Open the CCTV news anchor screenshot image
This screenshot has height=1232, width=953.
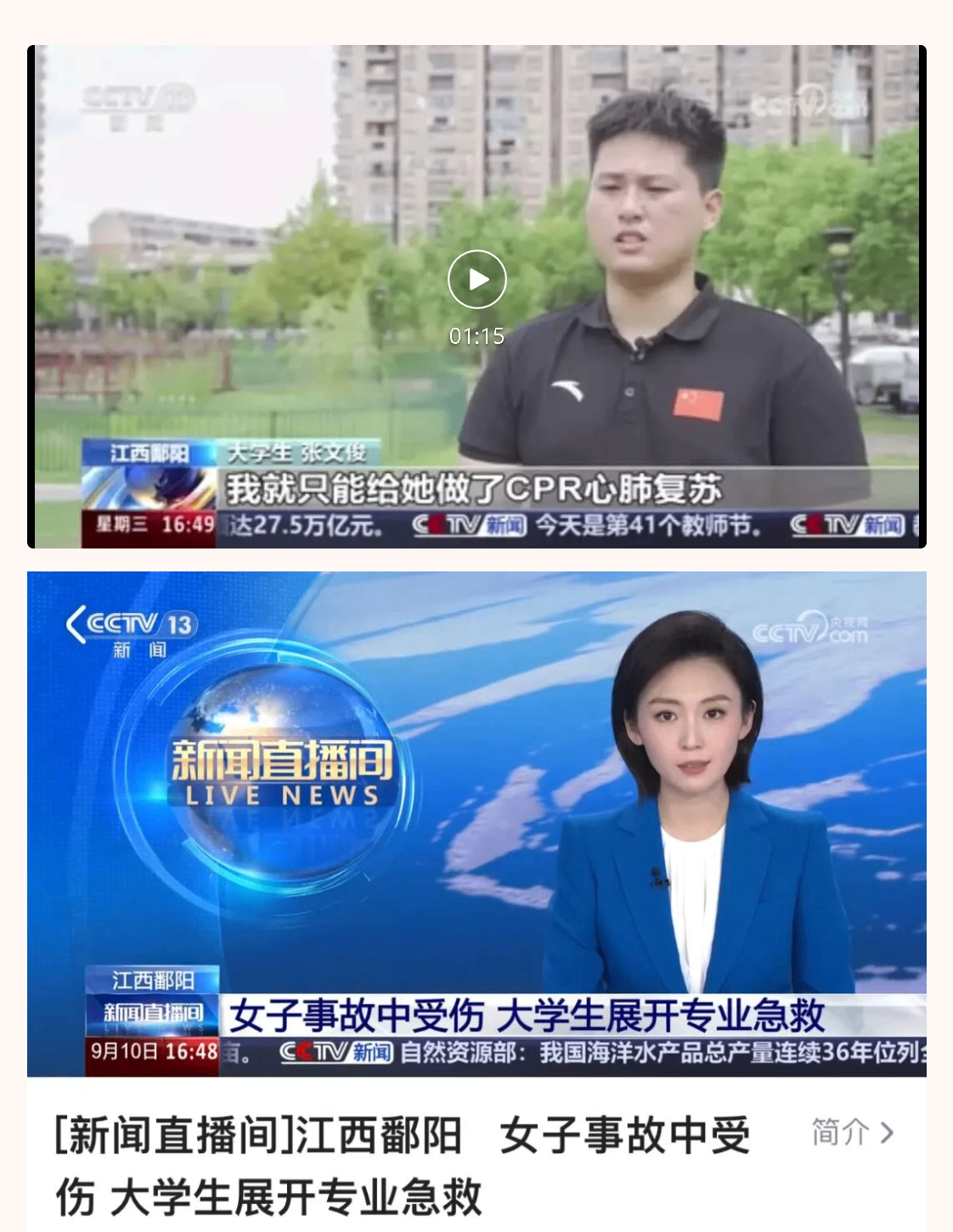click(x=476, y=824)
